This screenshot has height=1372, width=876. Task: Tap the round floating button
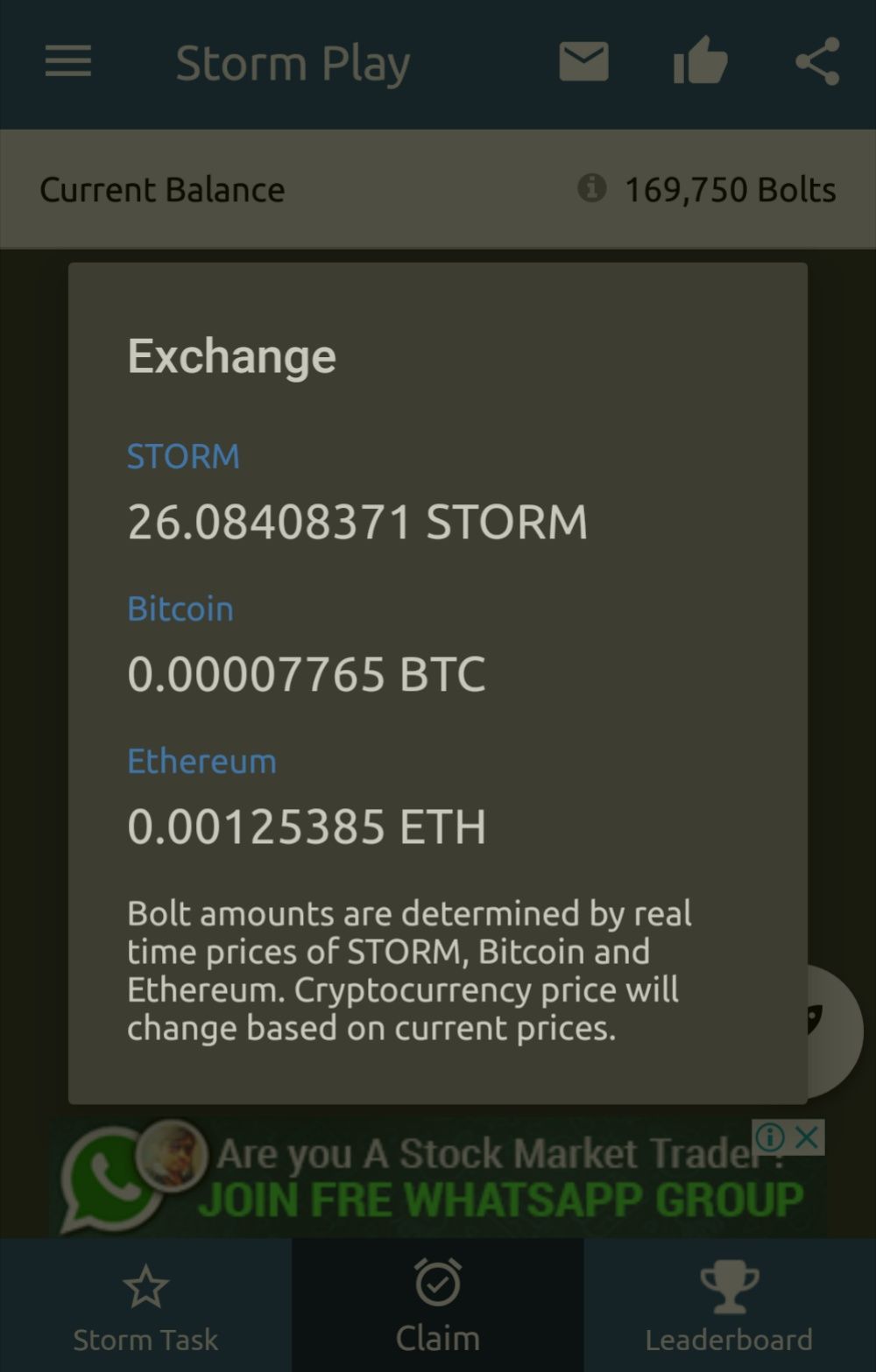point(832,1030)
